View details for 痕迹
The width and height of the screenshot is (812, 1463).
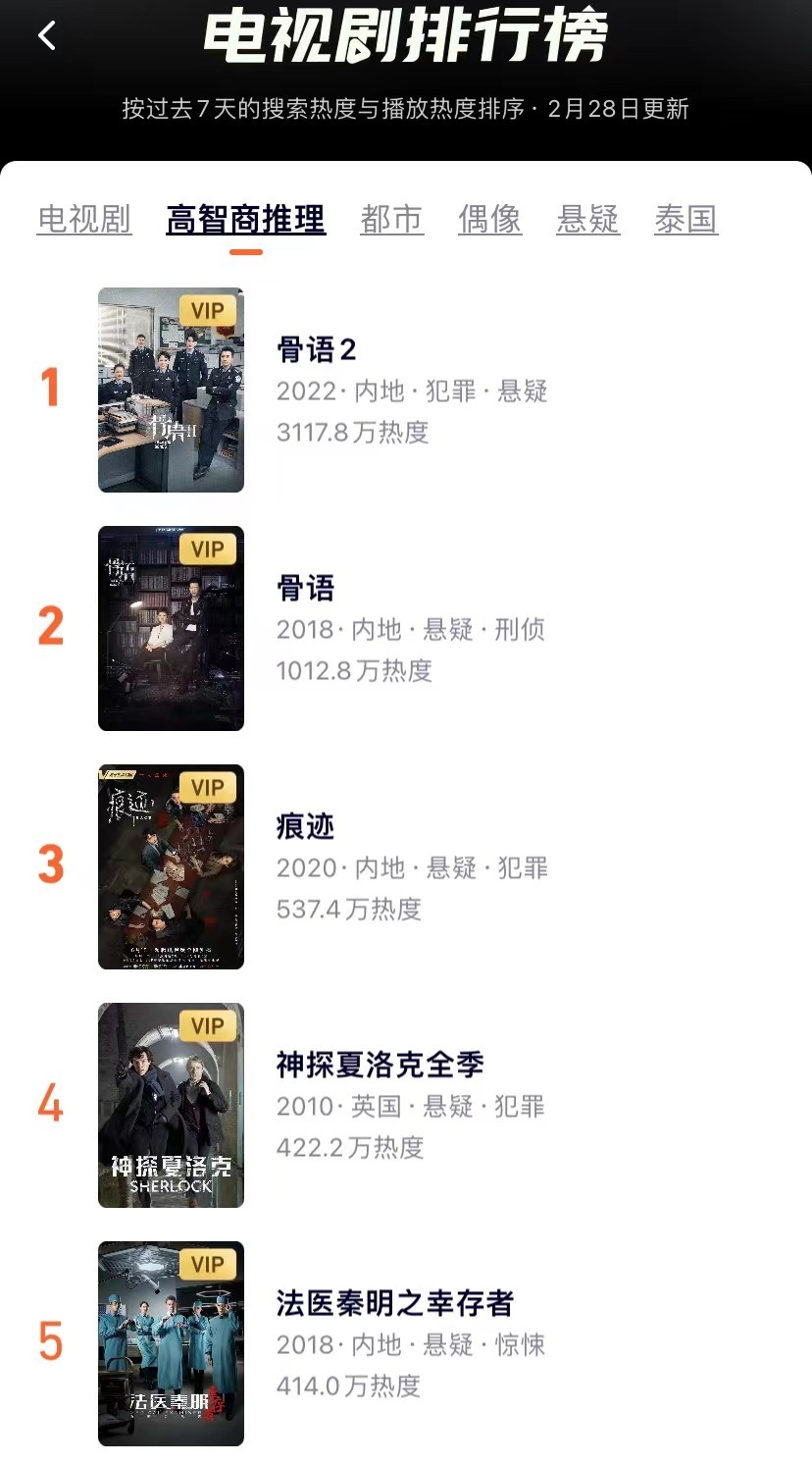pos(305,826)
